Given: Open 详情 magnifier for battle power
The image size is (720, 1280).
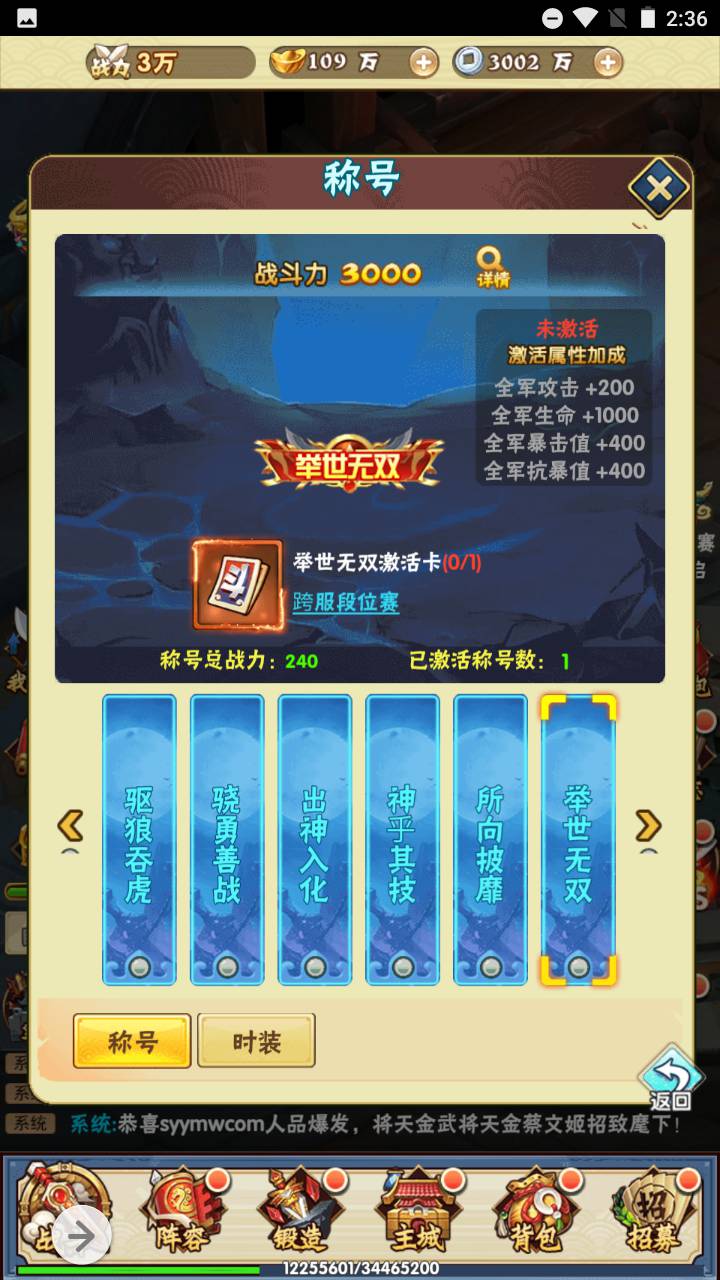Looking at the screenshot, I should (492, 267).
